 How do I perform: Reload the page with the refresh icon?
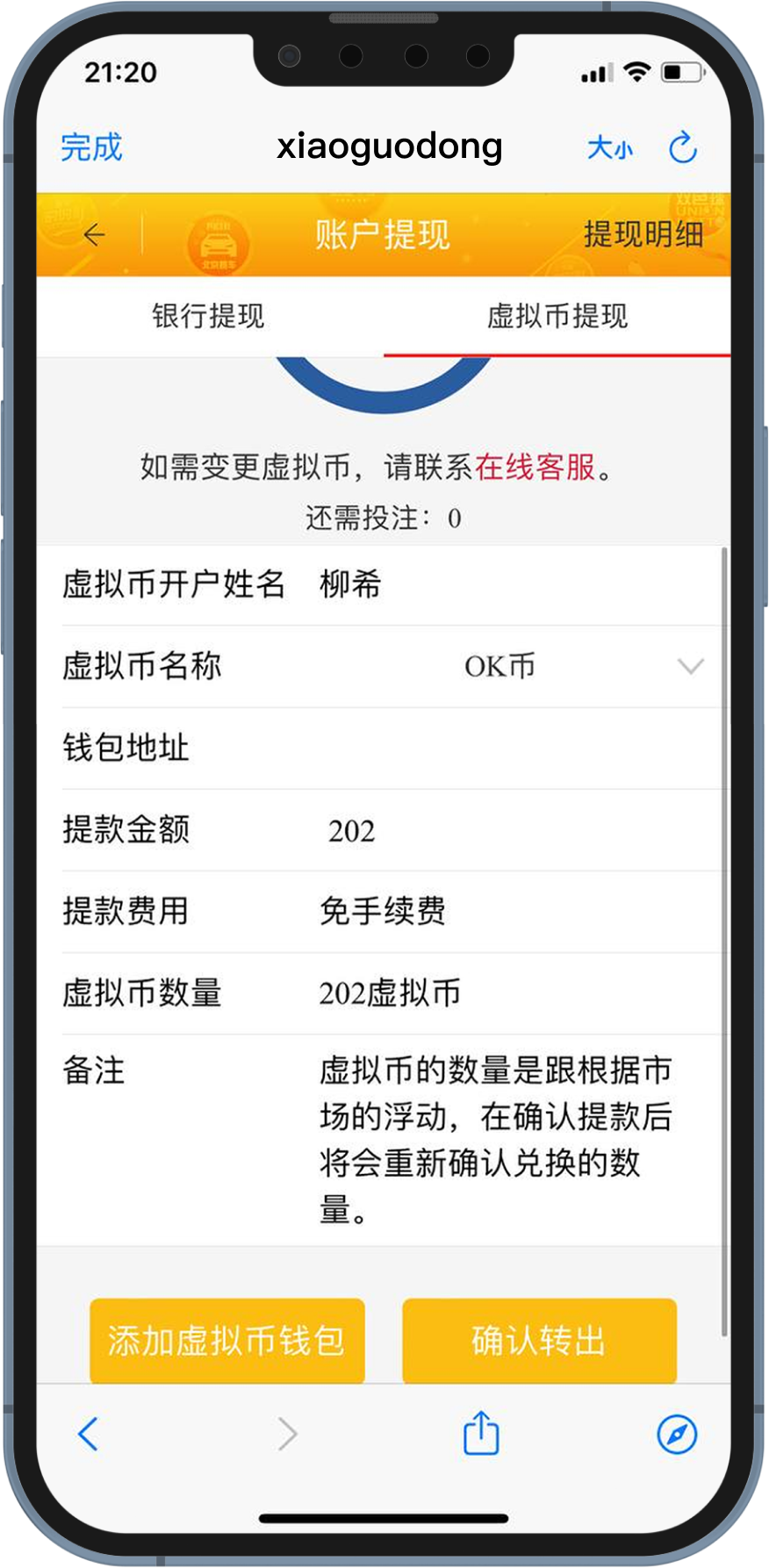pyautogui.click(x=683, y=147)
